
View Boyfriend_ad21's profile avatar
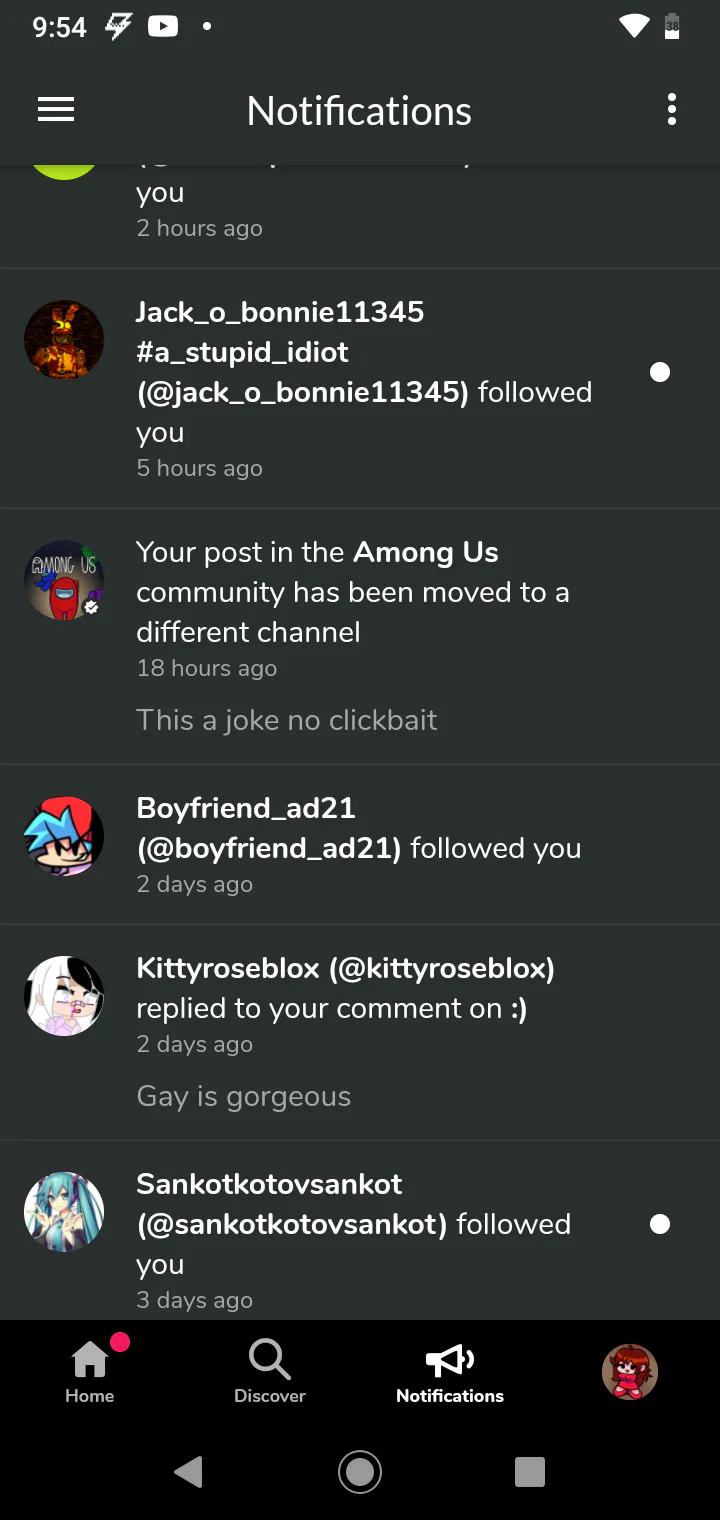[64, 837]
